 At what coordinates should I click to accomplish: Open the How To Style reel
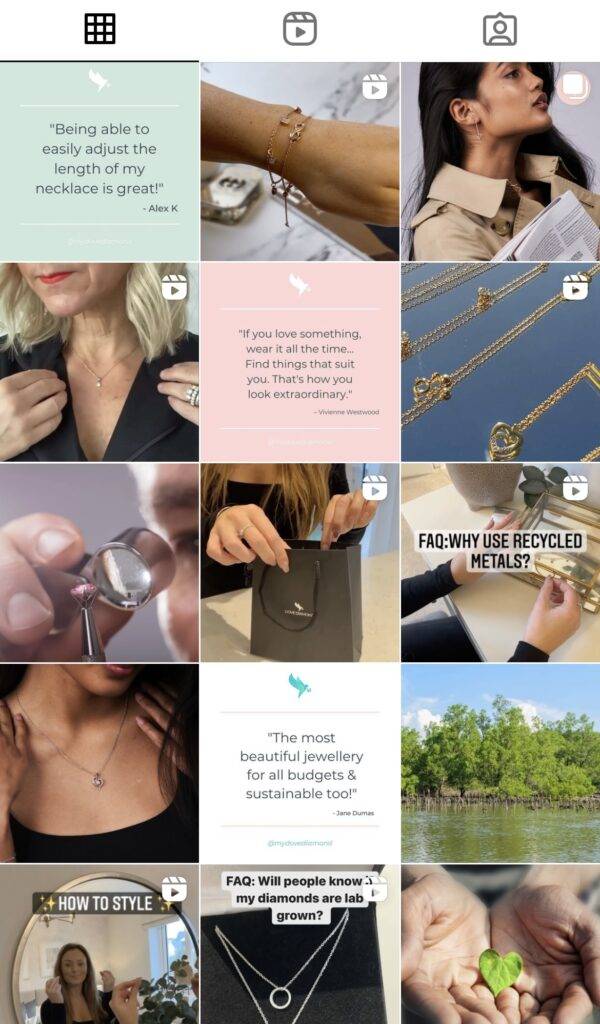pyautogui.click(x=99, y=945)
